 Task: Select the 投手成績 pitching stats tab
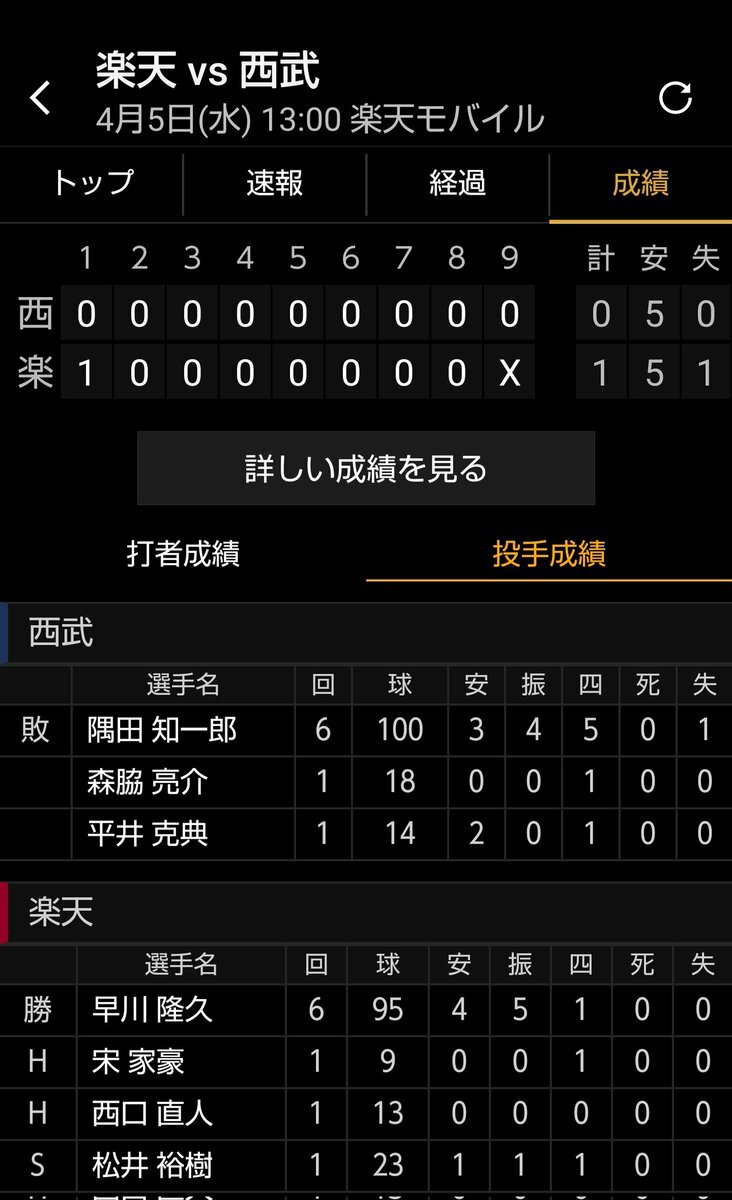click(x=549, y=554)
